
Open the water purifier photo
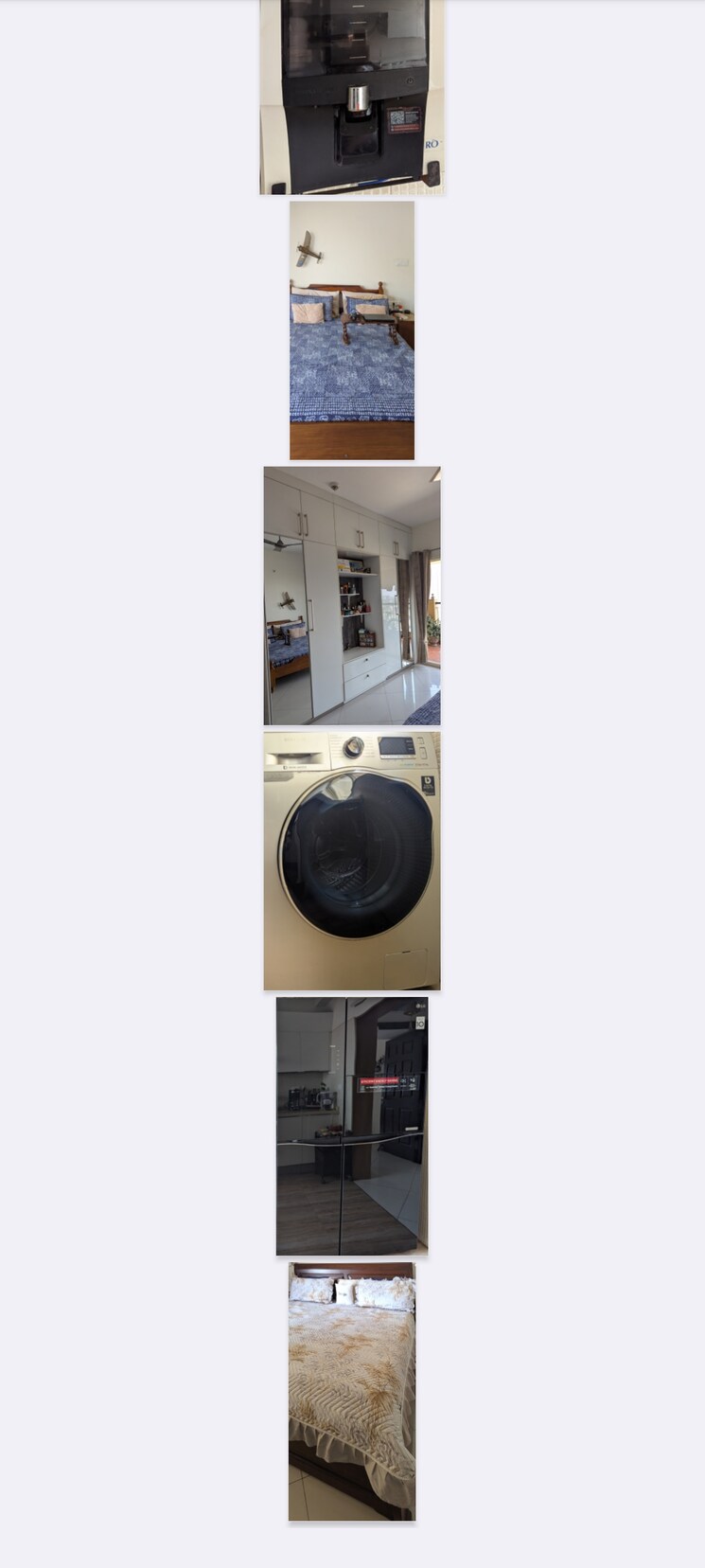[x=352, y=97]
